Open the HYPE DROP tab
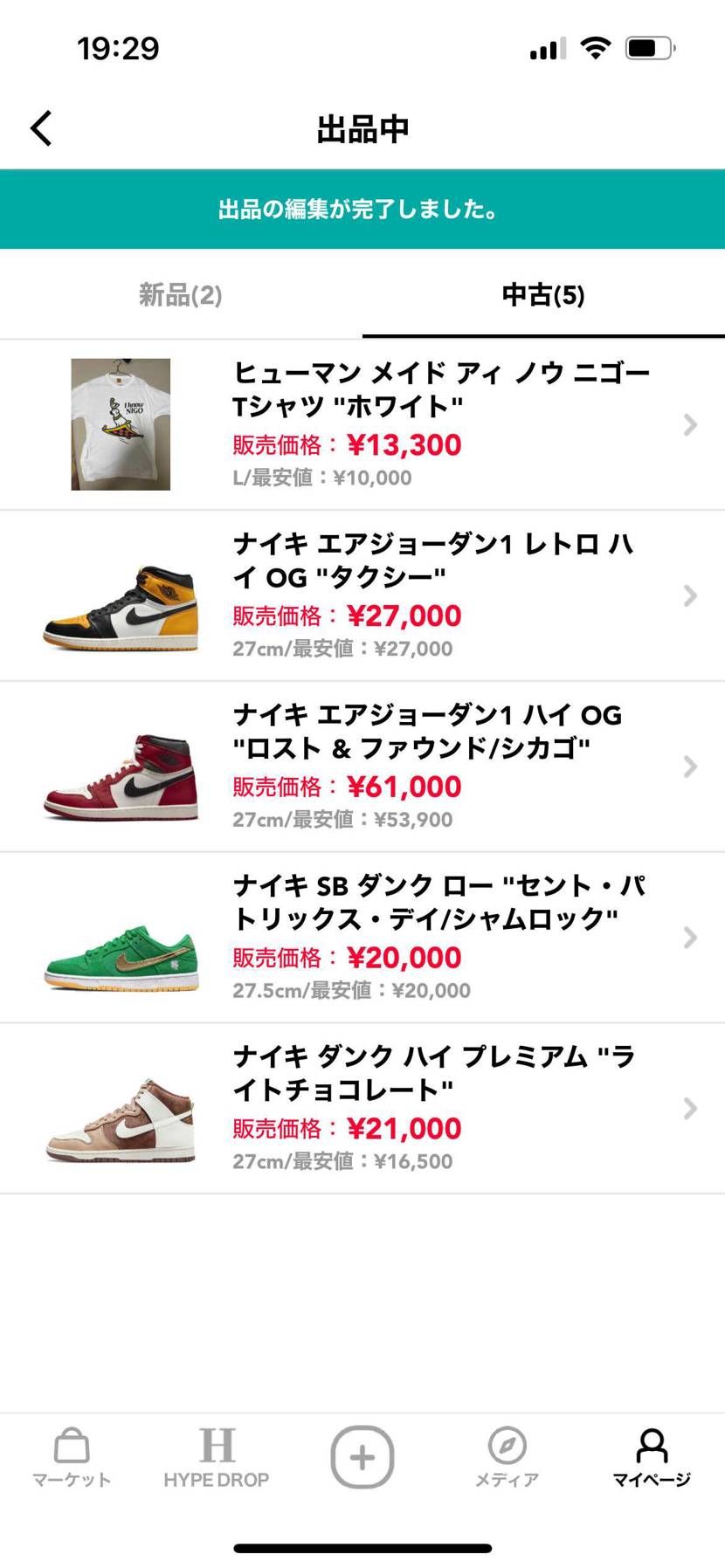 coord(217,1458)
